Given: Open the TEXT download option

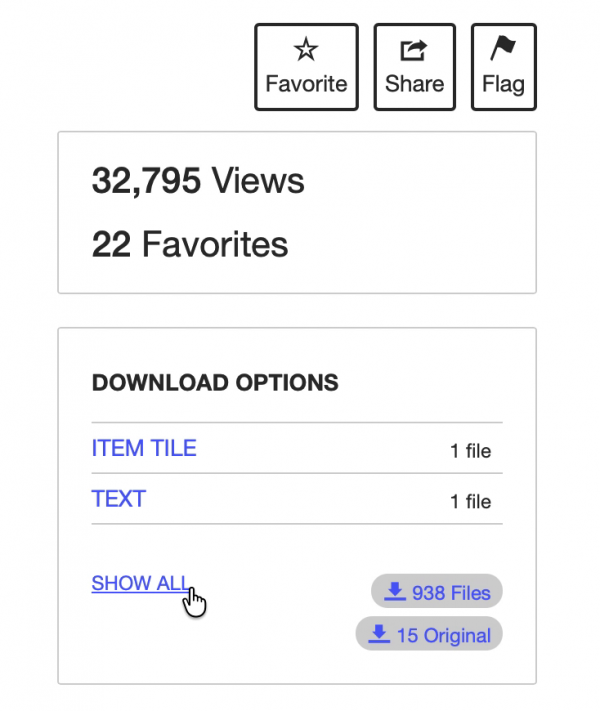Looking at the screenshot, I should click(119, 498).
